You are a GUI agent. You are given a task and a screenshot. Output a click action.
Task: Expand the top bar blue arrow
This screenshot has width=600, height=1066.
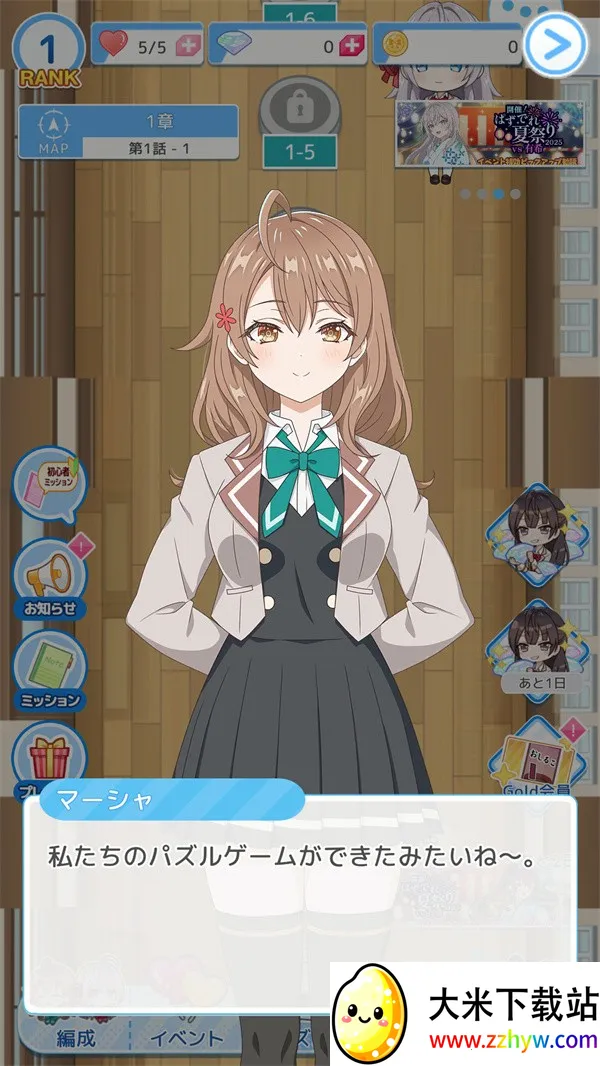tap(556, 43)
